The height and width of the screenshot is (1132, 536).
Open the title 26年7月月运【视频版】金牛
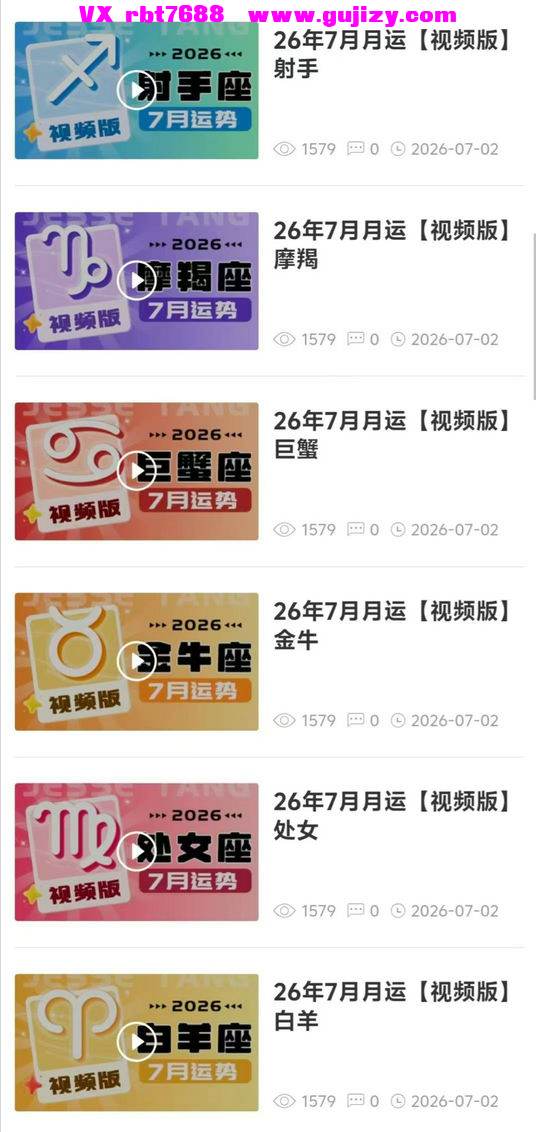393,626
